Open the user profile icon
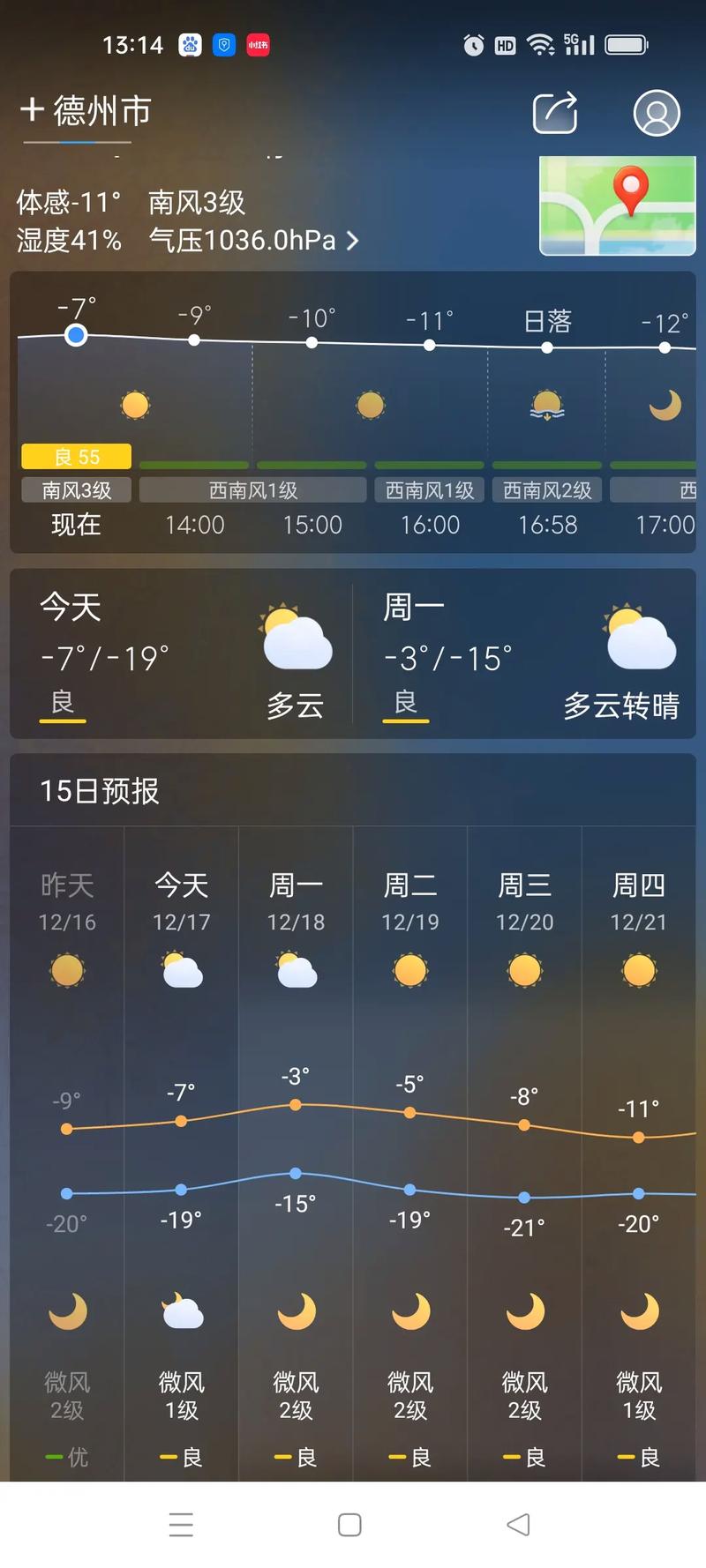Screen dimensions: 706x1568 (x=655, y=112)
